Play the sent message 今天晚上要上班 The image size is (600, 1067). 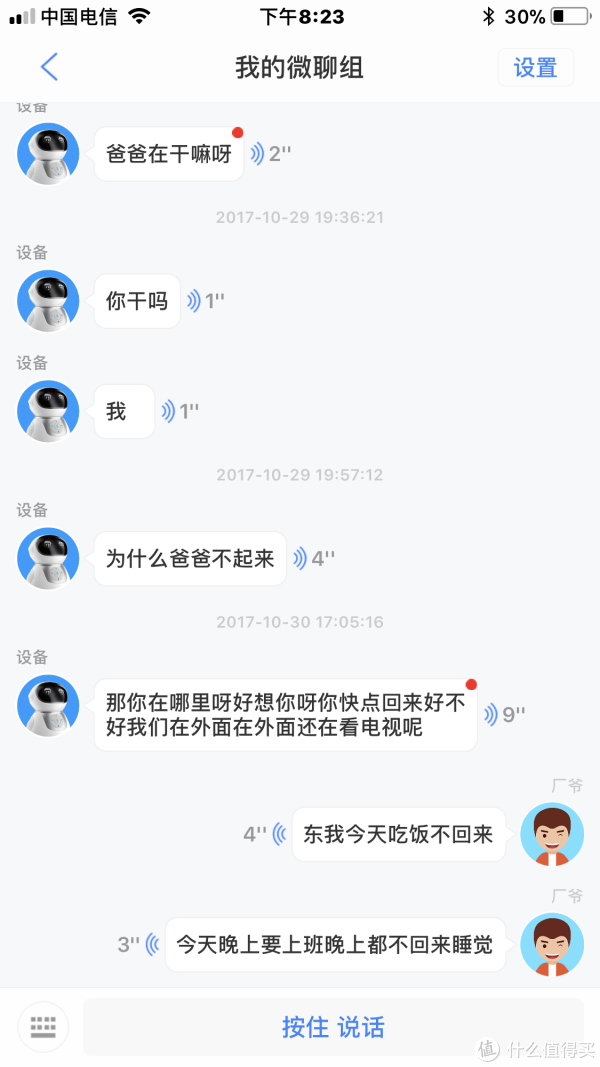(335, 944)
